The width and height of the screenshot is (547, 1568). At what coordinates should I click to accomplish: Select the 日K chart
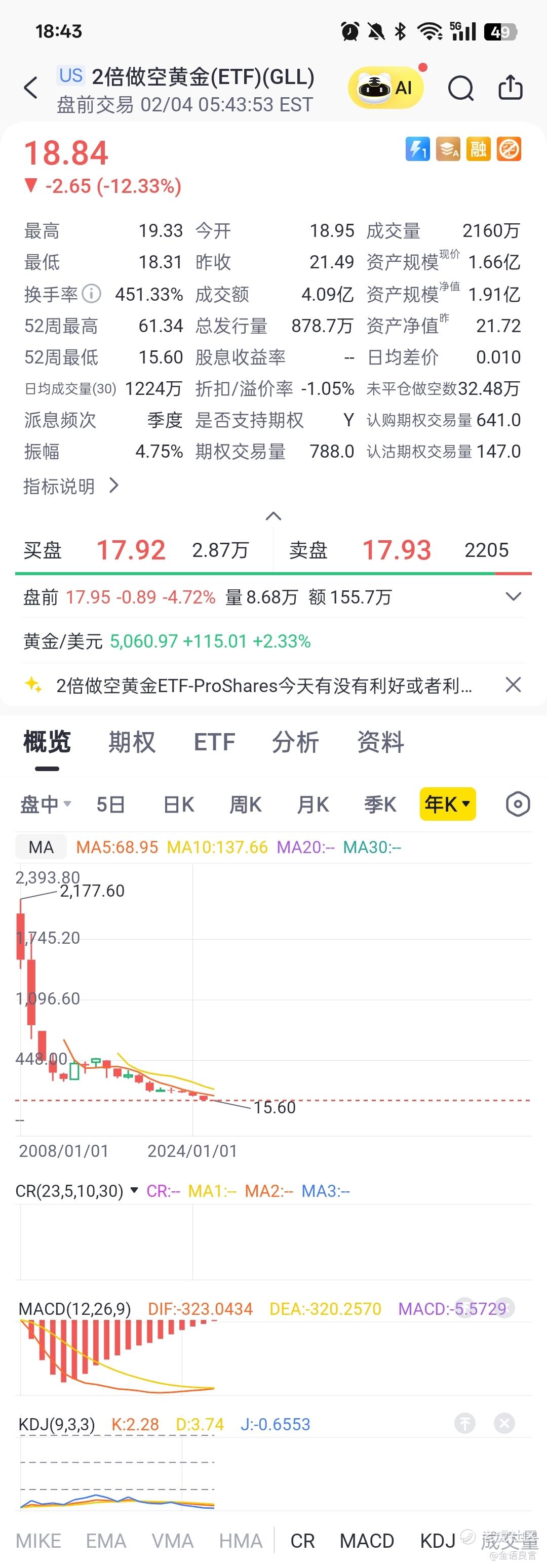coord(178,805)
